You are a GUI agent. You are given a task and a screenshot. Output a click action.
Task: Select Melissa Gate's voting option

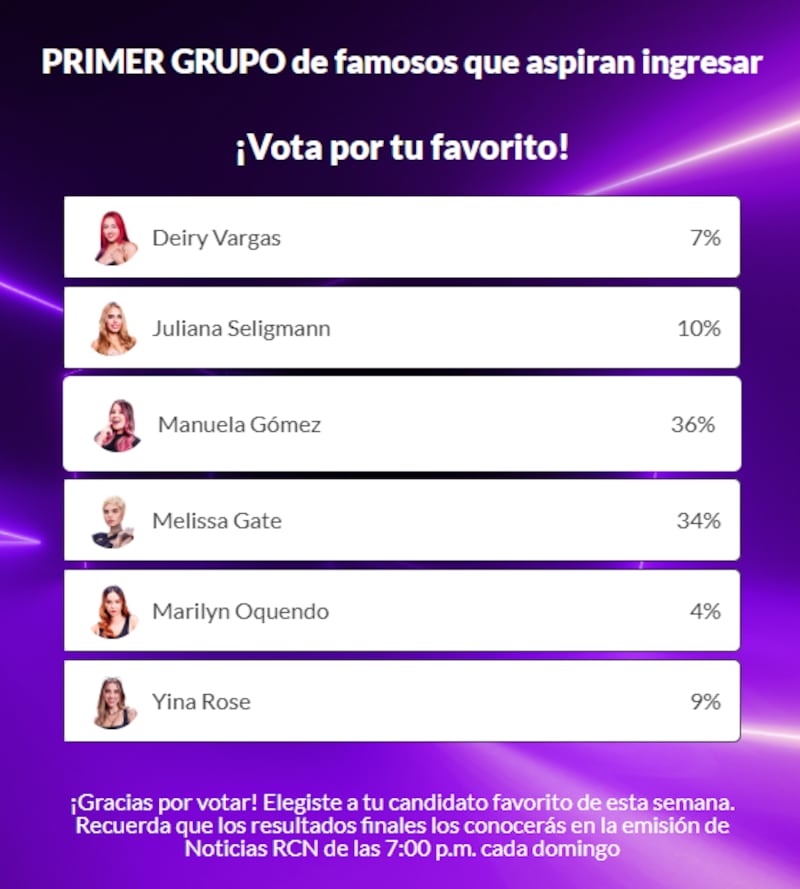point(400,520)
